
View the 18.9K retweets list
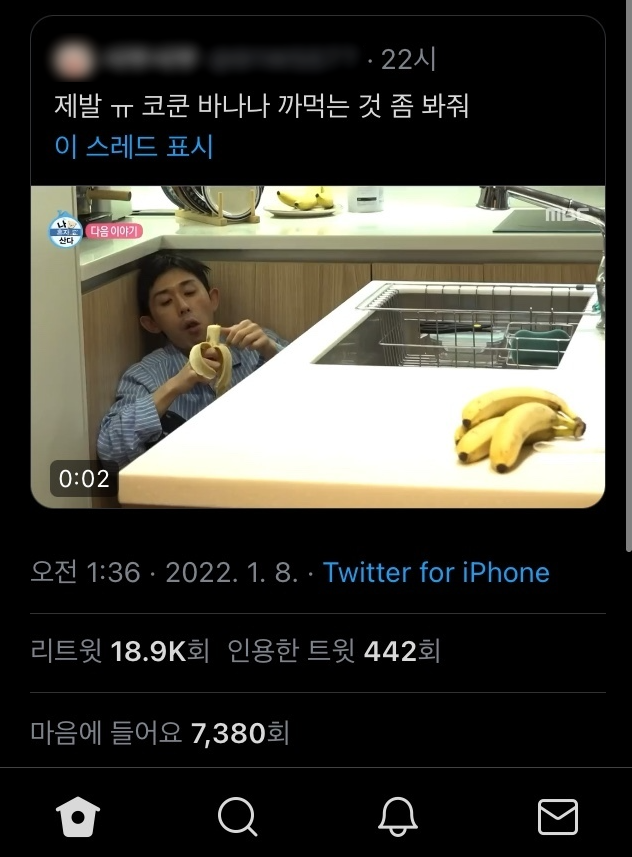pyautogui.click(x=120, y=652)
